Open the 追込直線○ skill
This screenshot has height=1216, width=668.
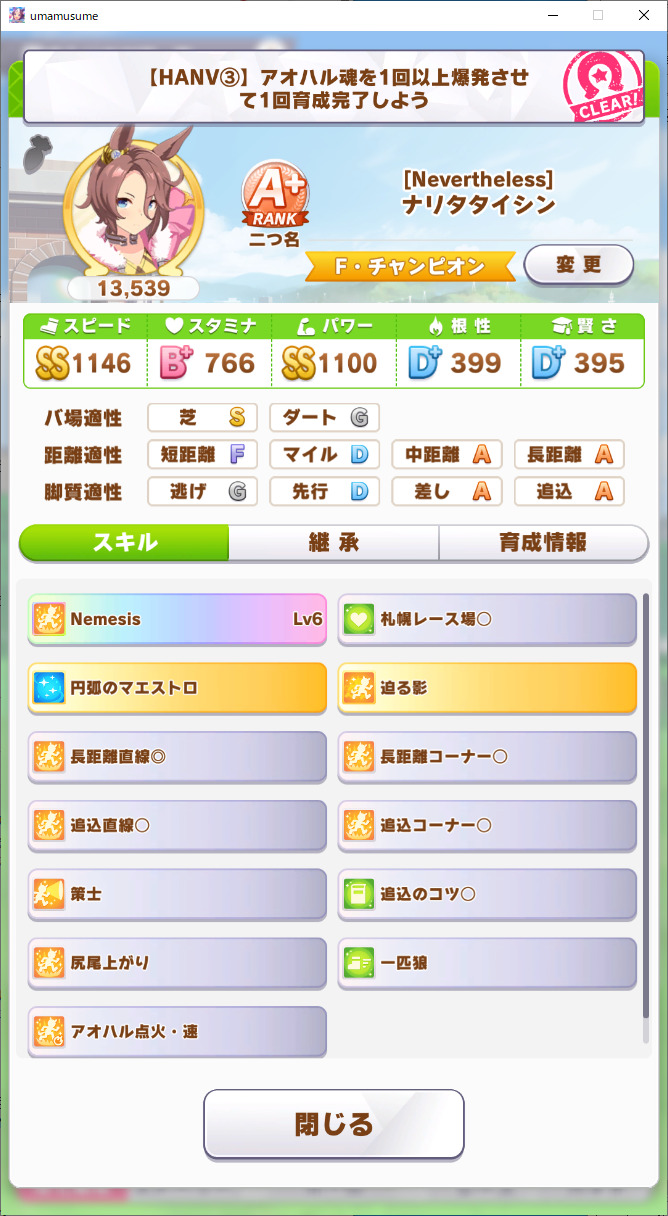(177, 826)
